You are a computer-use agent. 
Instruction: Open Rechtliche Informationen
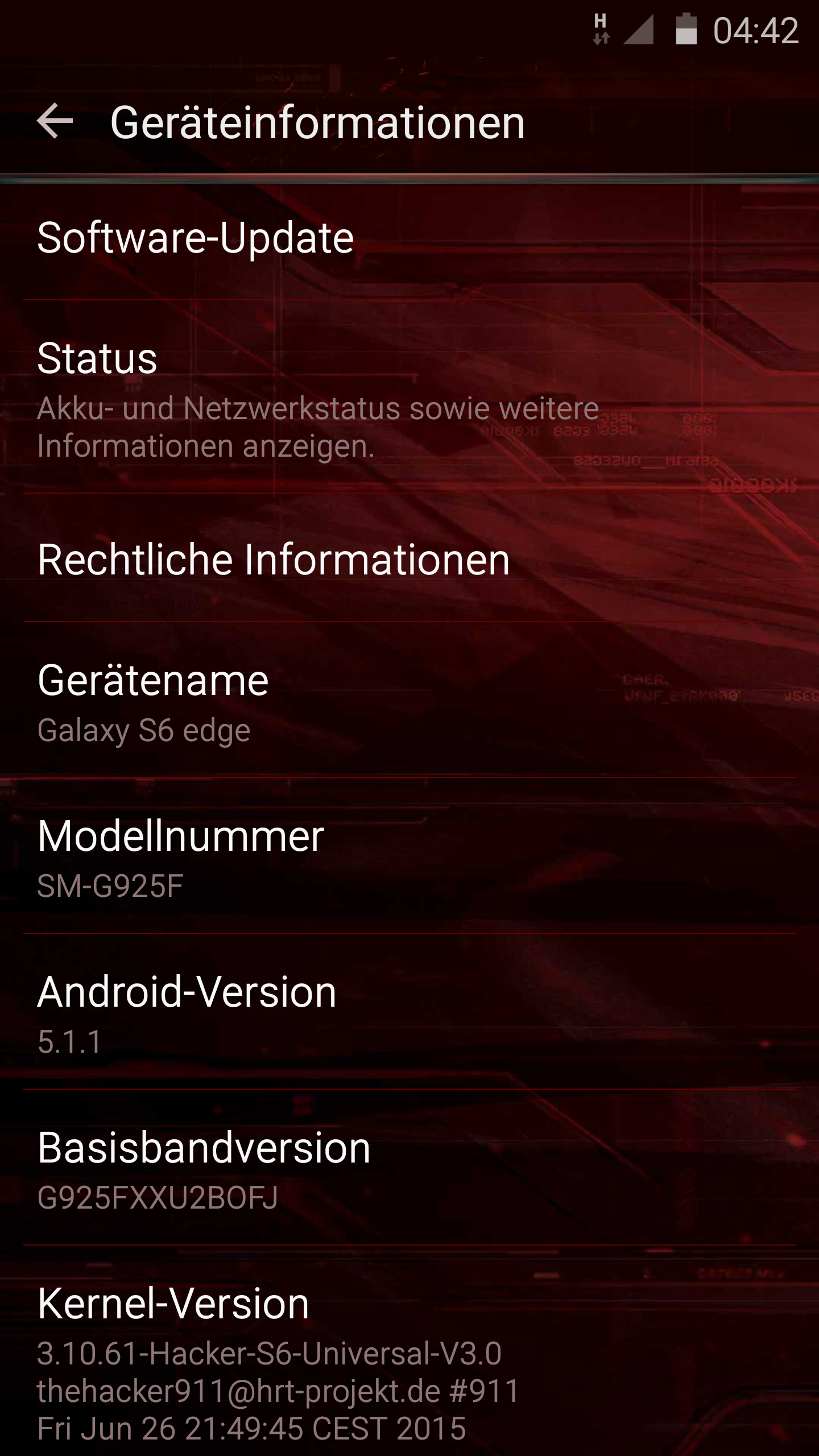(x=409, y=558)
